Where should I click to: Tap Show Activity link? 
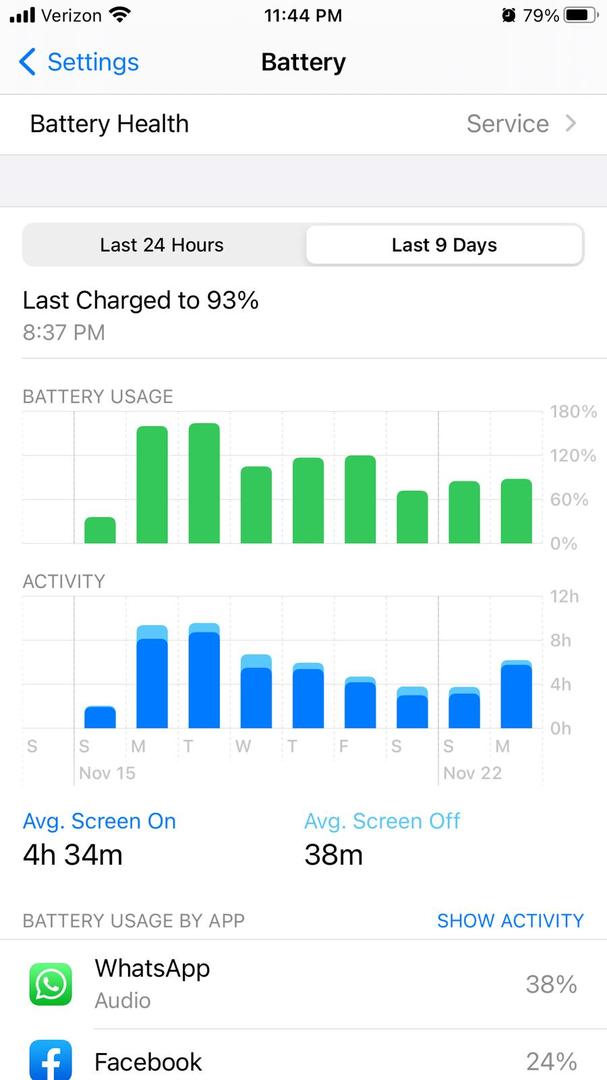coord(510,920)
